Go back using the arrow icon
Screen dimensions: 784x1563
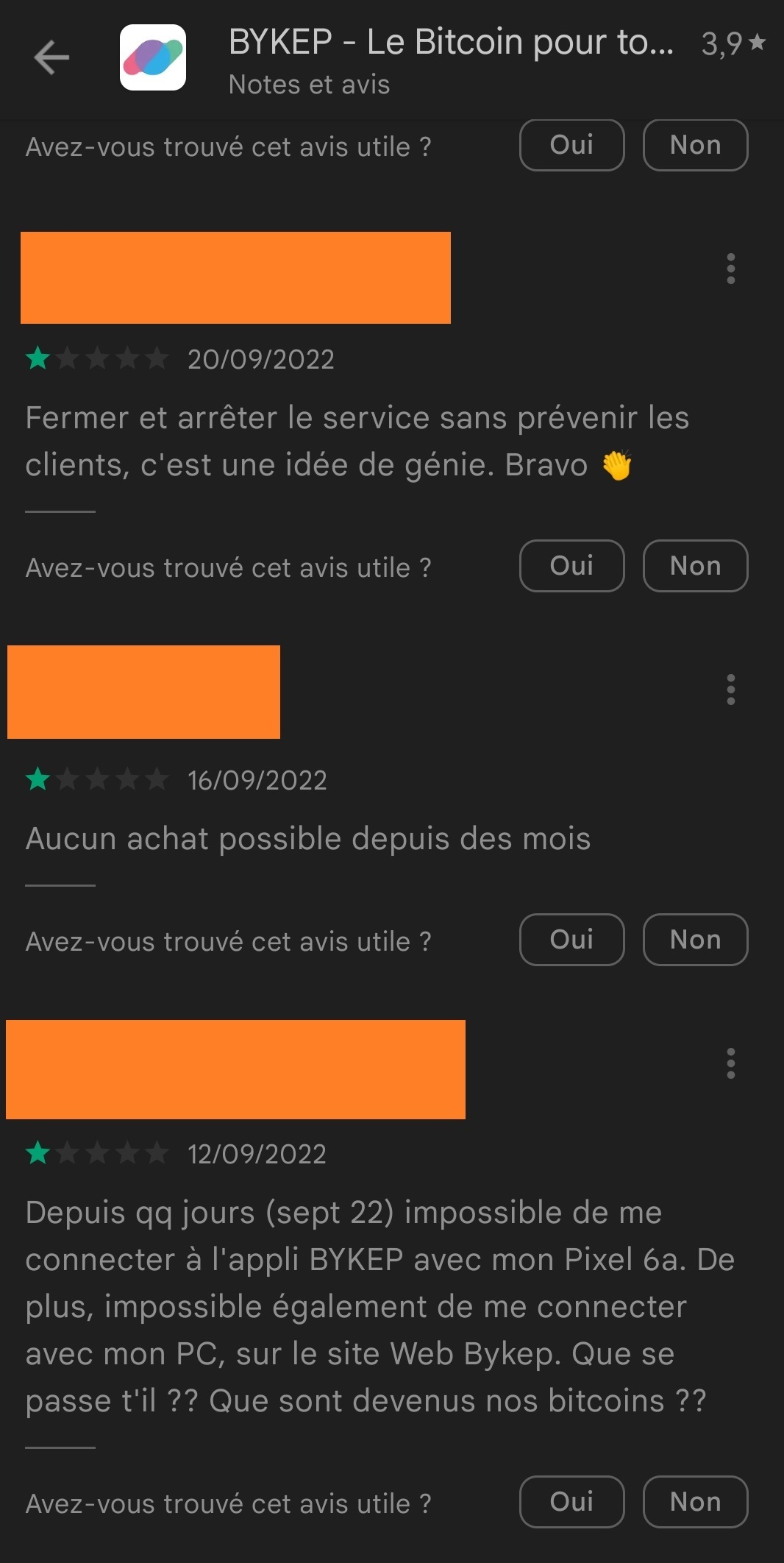(x=51, y=57)
